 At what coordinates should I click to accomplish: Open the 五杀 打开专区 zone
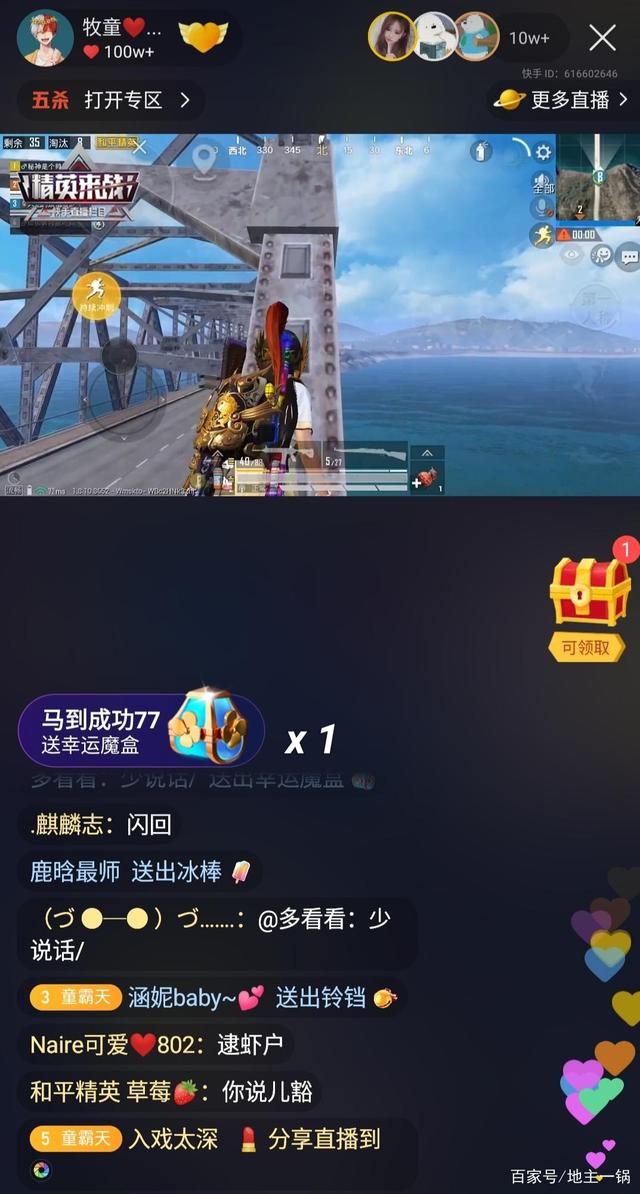click(110, 100)
